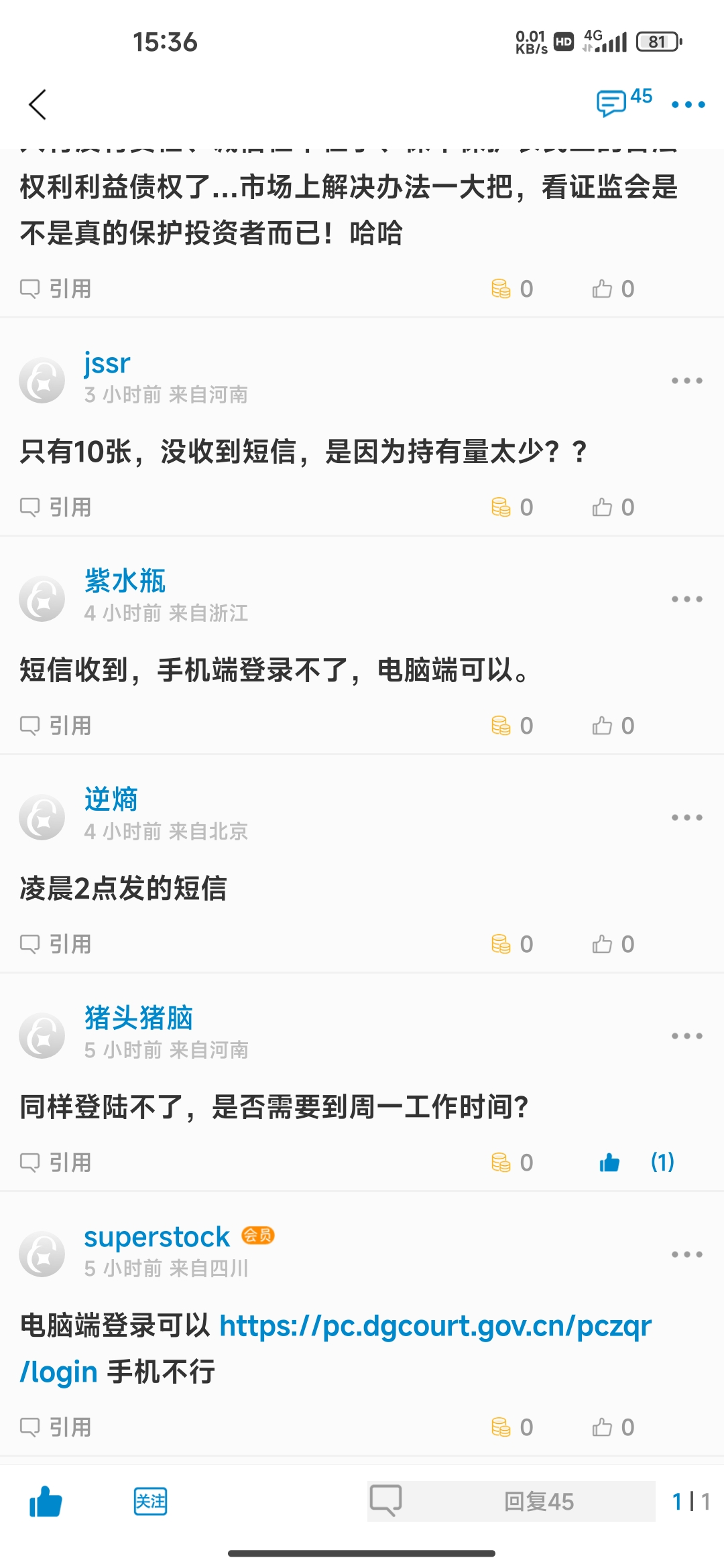Tip coins to 逆熵's comment

click(512, 944)
